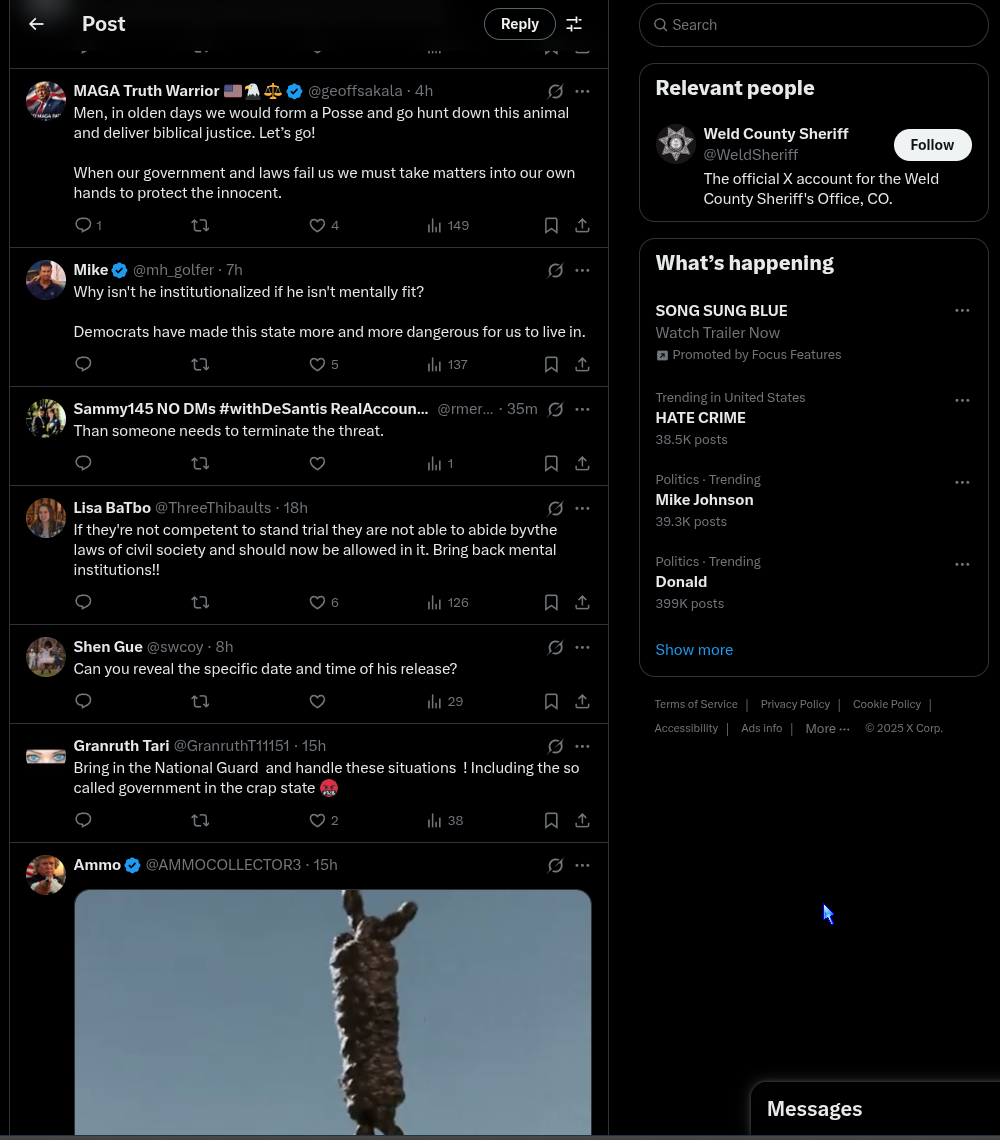Viewport: 1000px width, 1140px height.
Task: Open Mike Johnson trending topic
Action: tap(704, 500)
